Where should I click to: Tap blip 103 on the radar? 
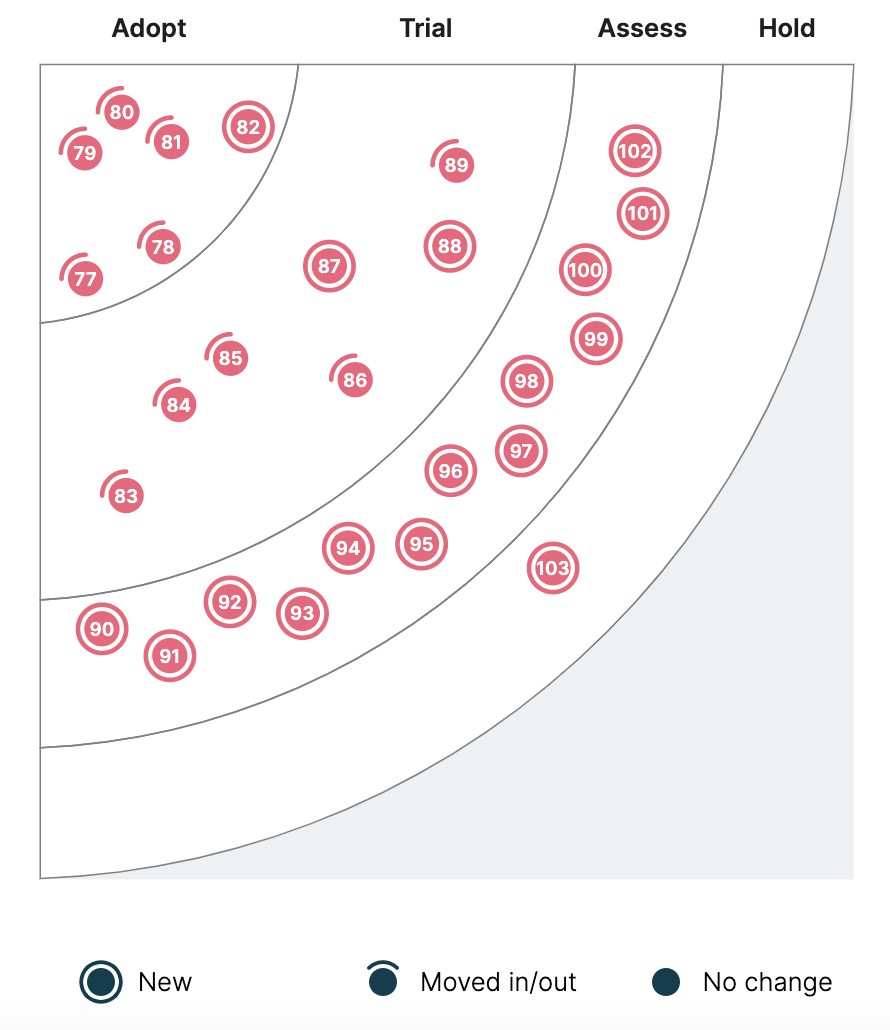click(x=553, y=569)
